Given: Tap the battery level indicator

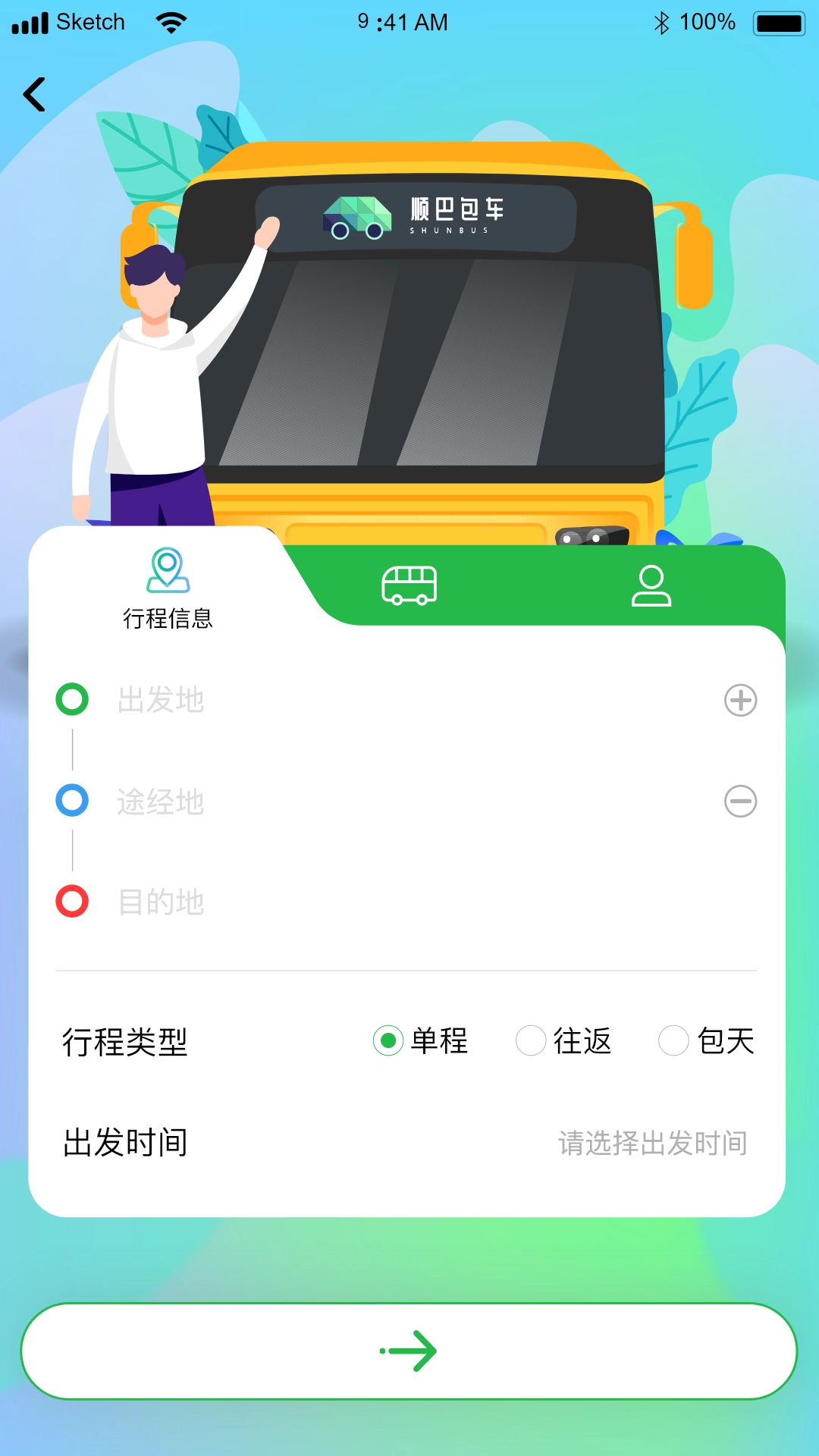Looking at the screenshot, I should tap(779, 23).
